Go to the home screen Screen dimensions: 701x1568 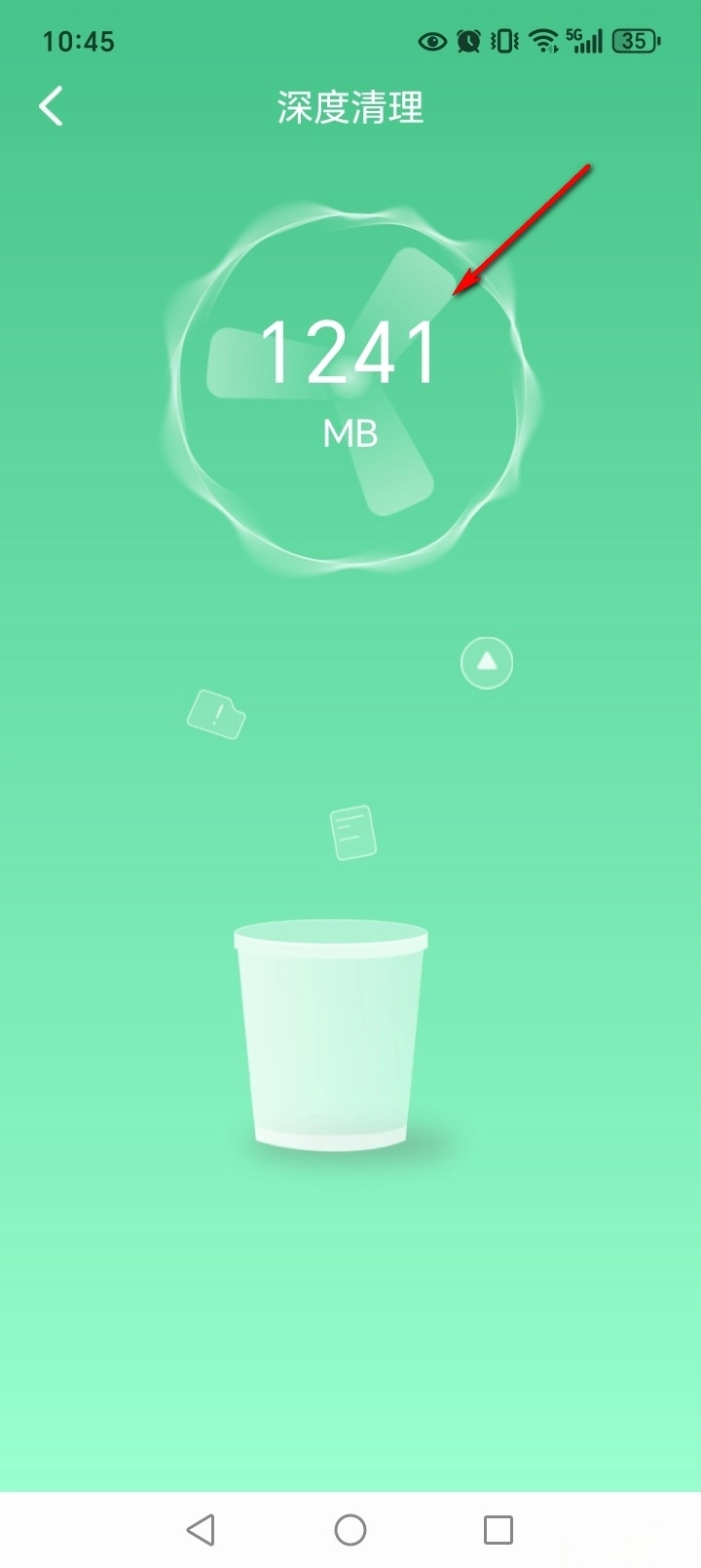click(350, 1529)
